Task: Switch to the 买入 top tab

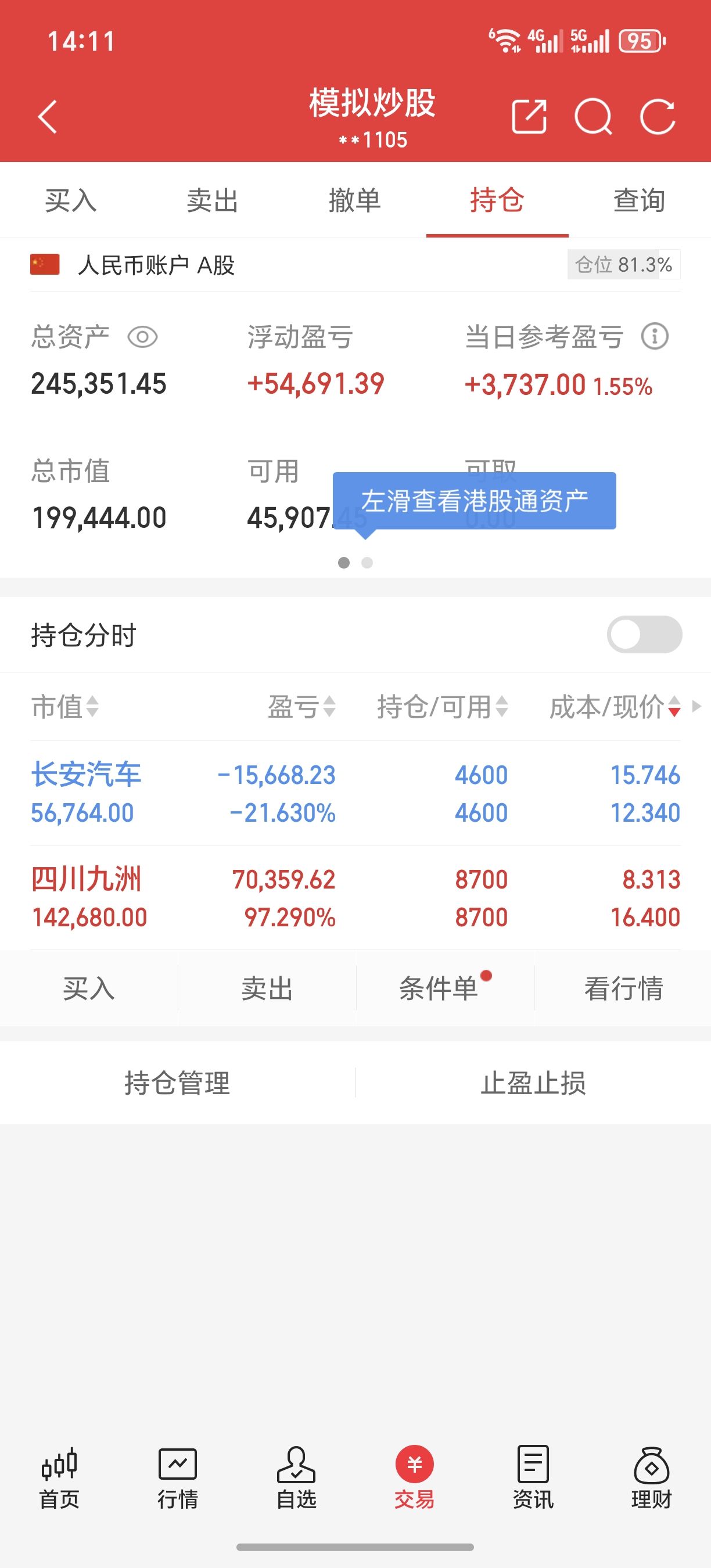Action: click(71, 200)
